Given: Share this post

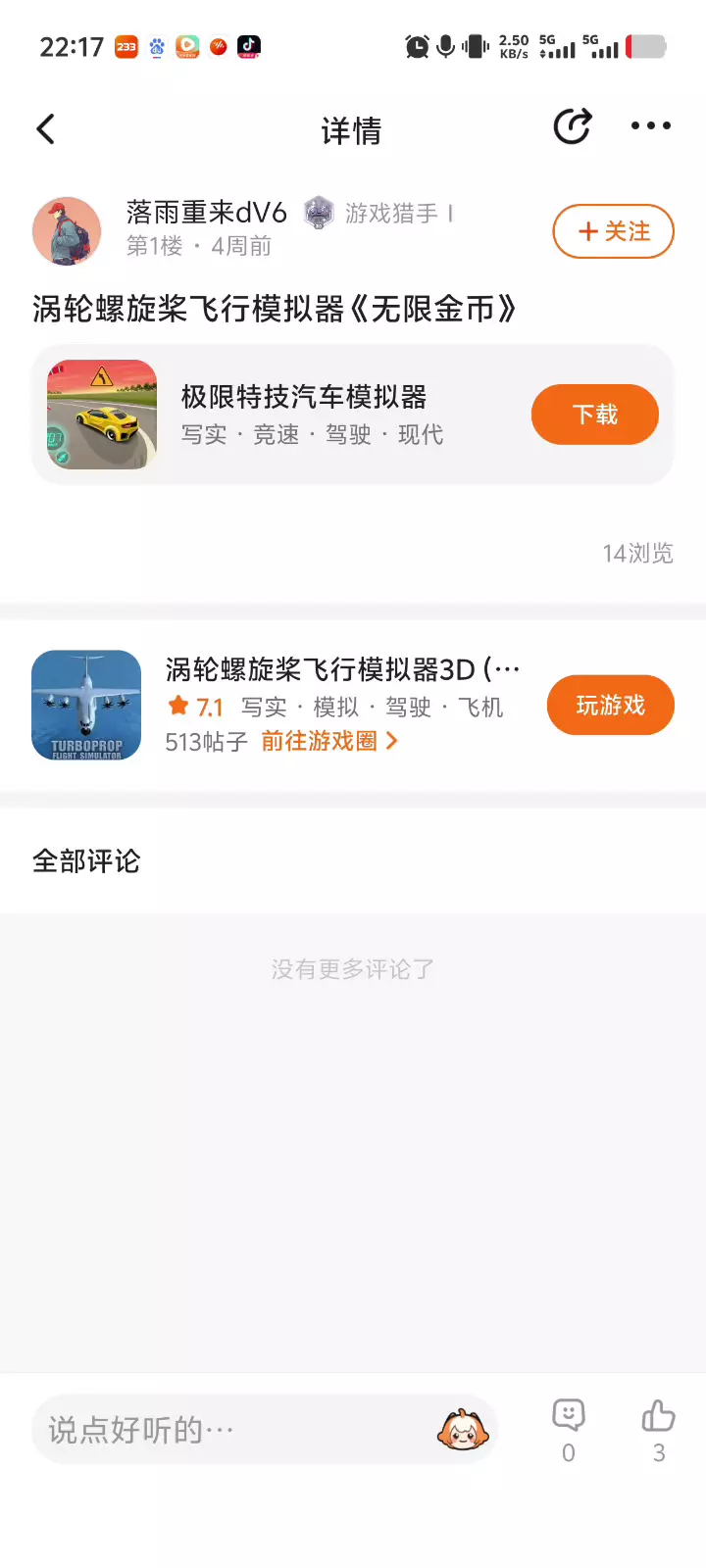Looking at the screenshot, I should point(573,126).
